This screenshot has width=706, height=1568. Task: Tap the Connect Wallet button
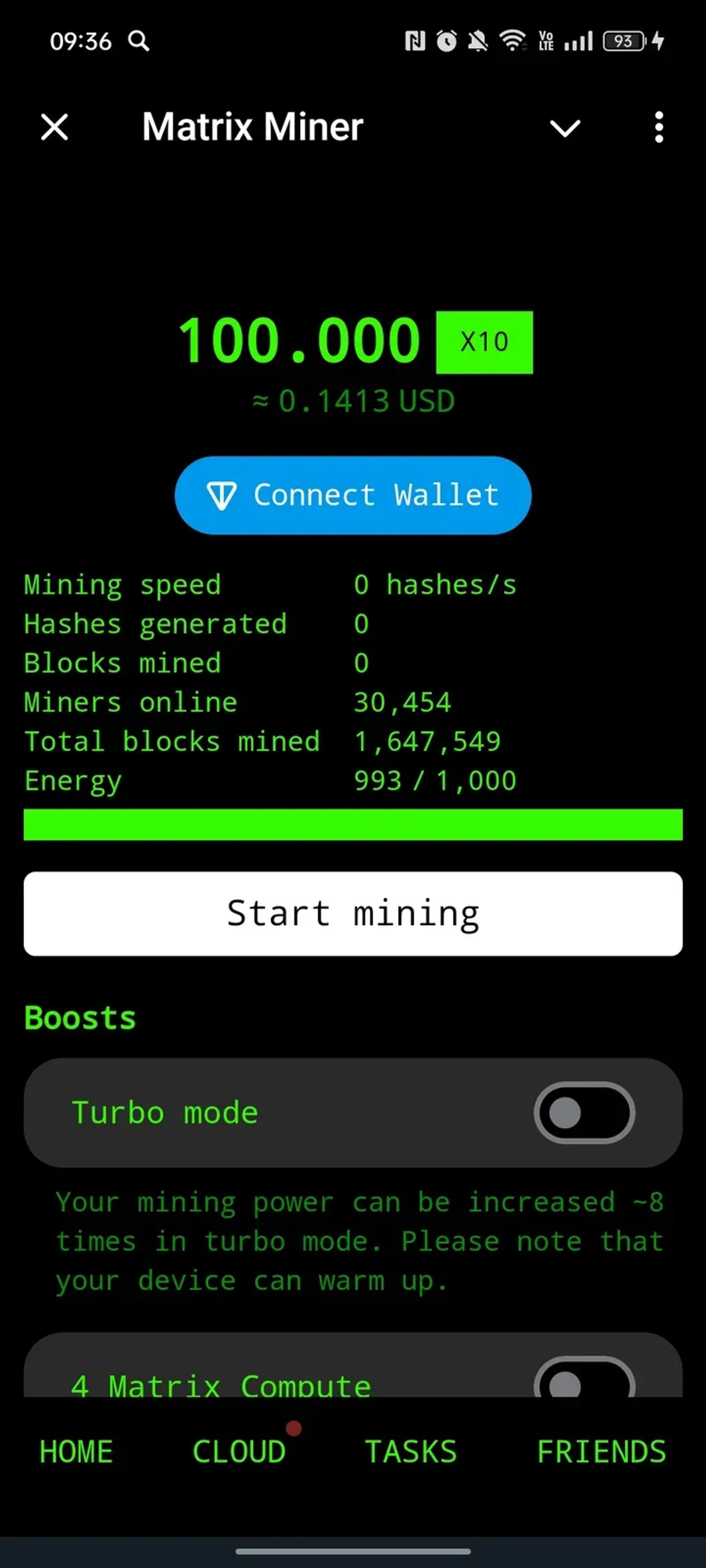click(353, 495)
